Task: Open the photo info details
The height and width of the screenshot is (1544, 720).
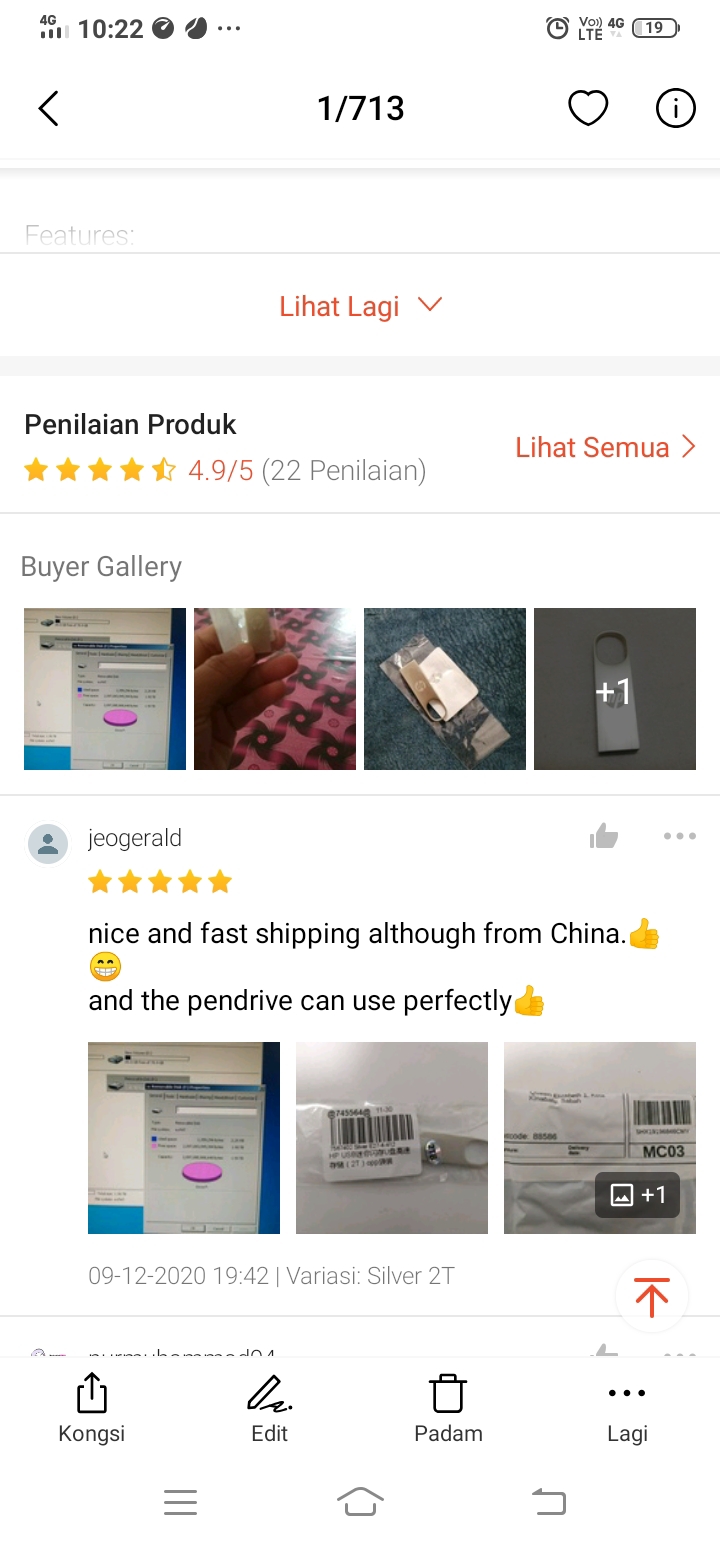Action: (675, 108)
